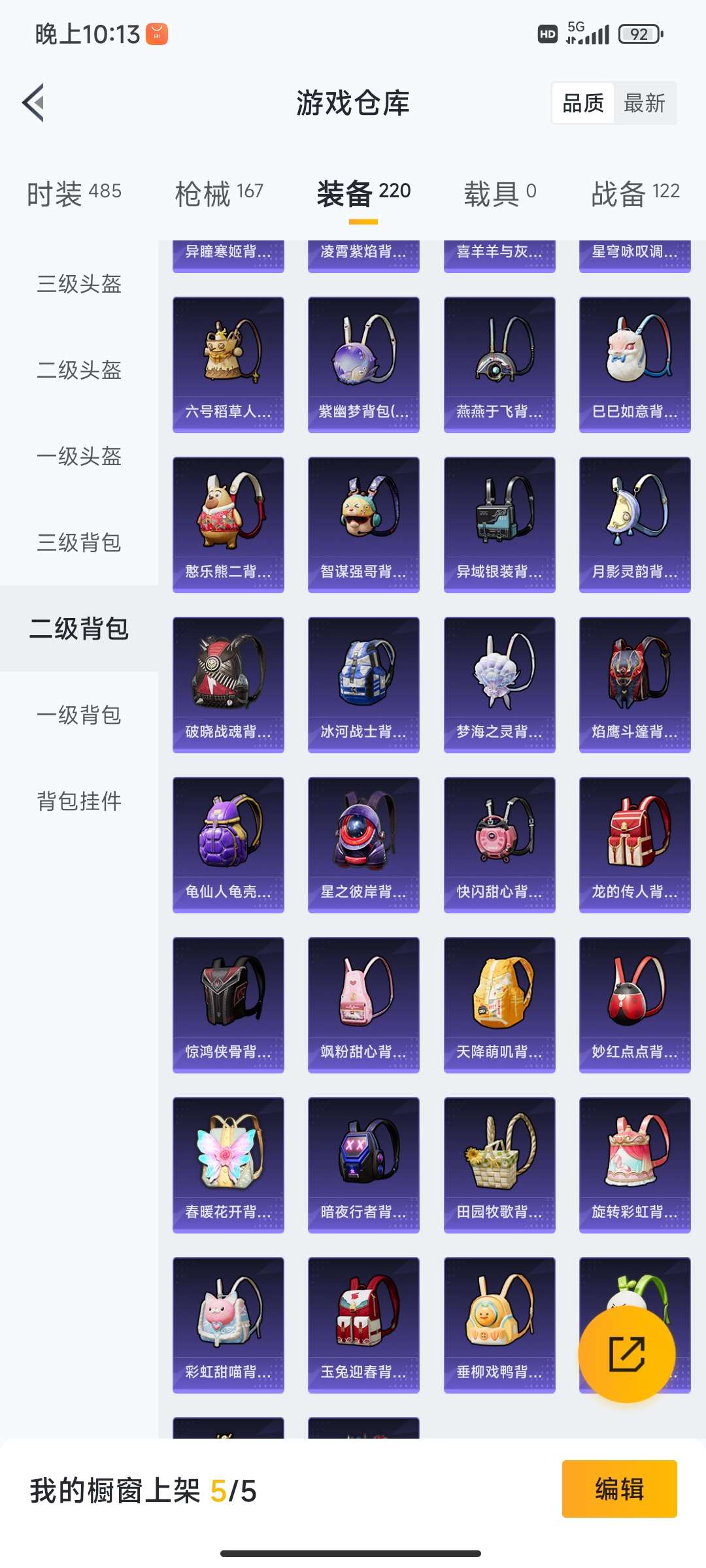Select the 品质 sort option
The height and width of the screenshot is (1568, 706).
point(583,103)
